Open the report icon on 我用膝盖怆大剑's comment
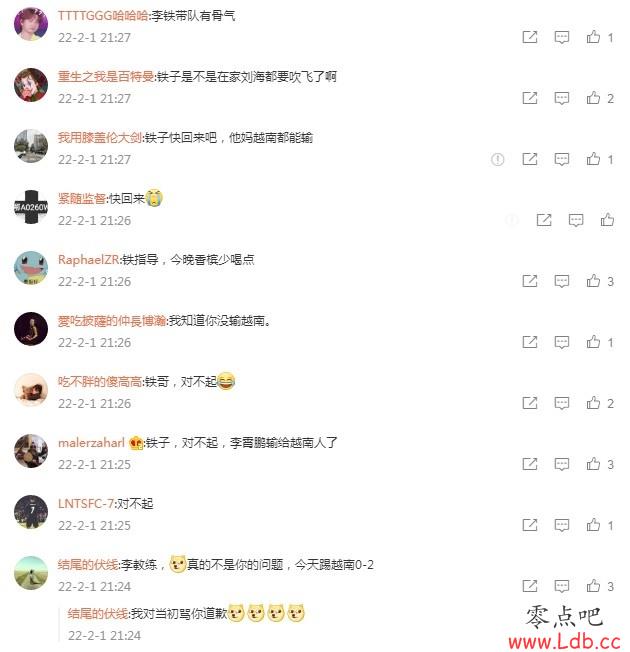This screenshot has width=630, height=652. (498, 159)
